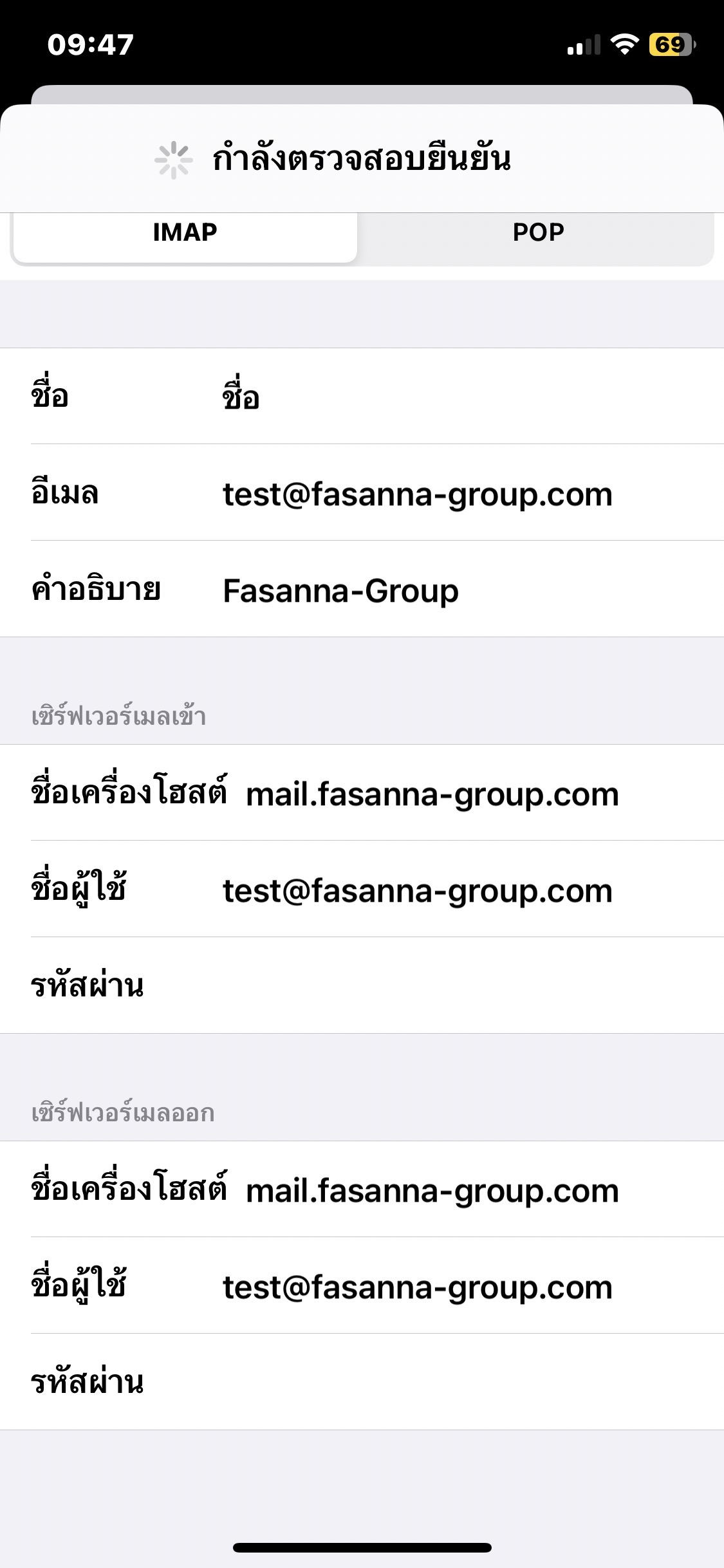Tap the outgoing server รหัสผ่าน password field
This screenshot has width=724, height=1568.
[x=362, y=1382]
